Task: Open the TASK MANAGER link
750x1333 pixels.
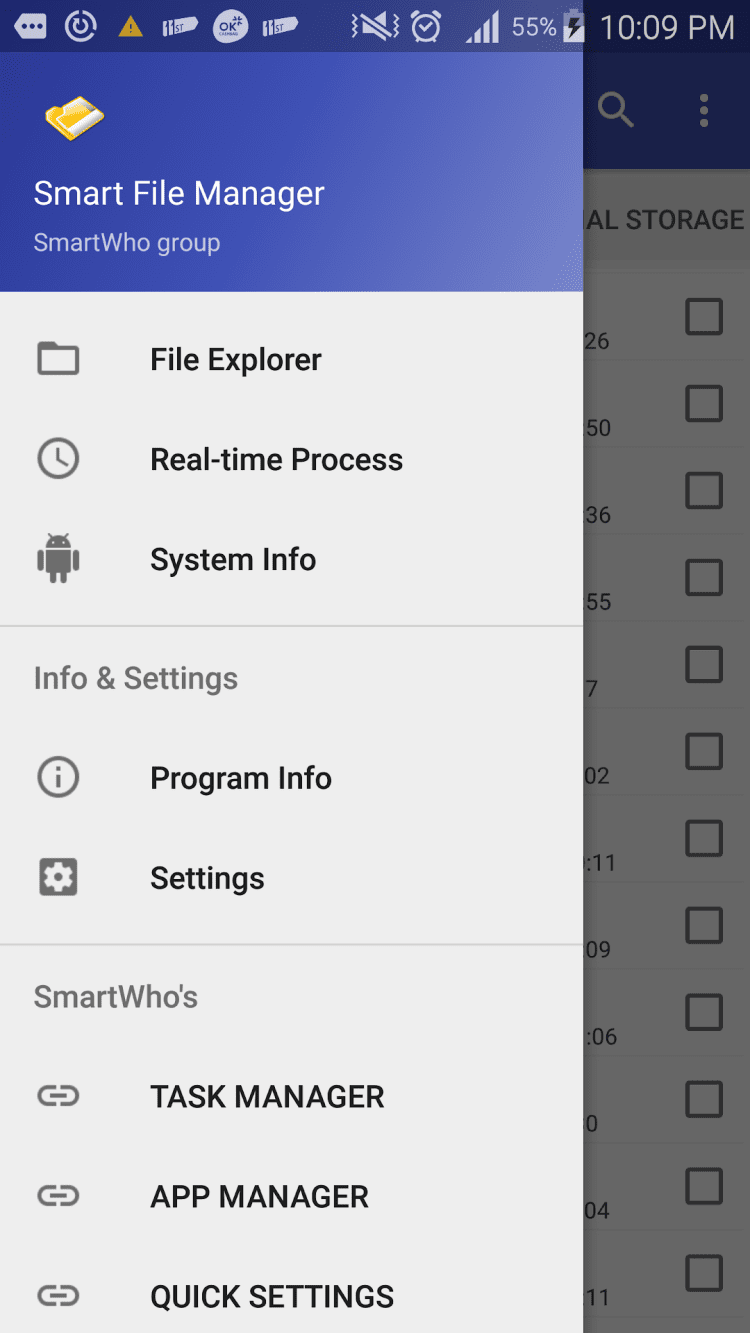Action: point(267,1097)
